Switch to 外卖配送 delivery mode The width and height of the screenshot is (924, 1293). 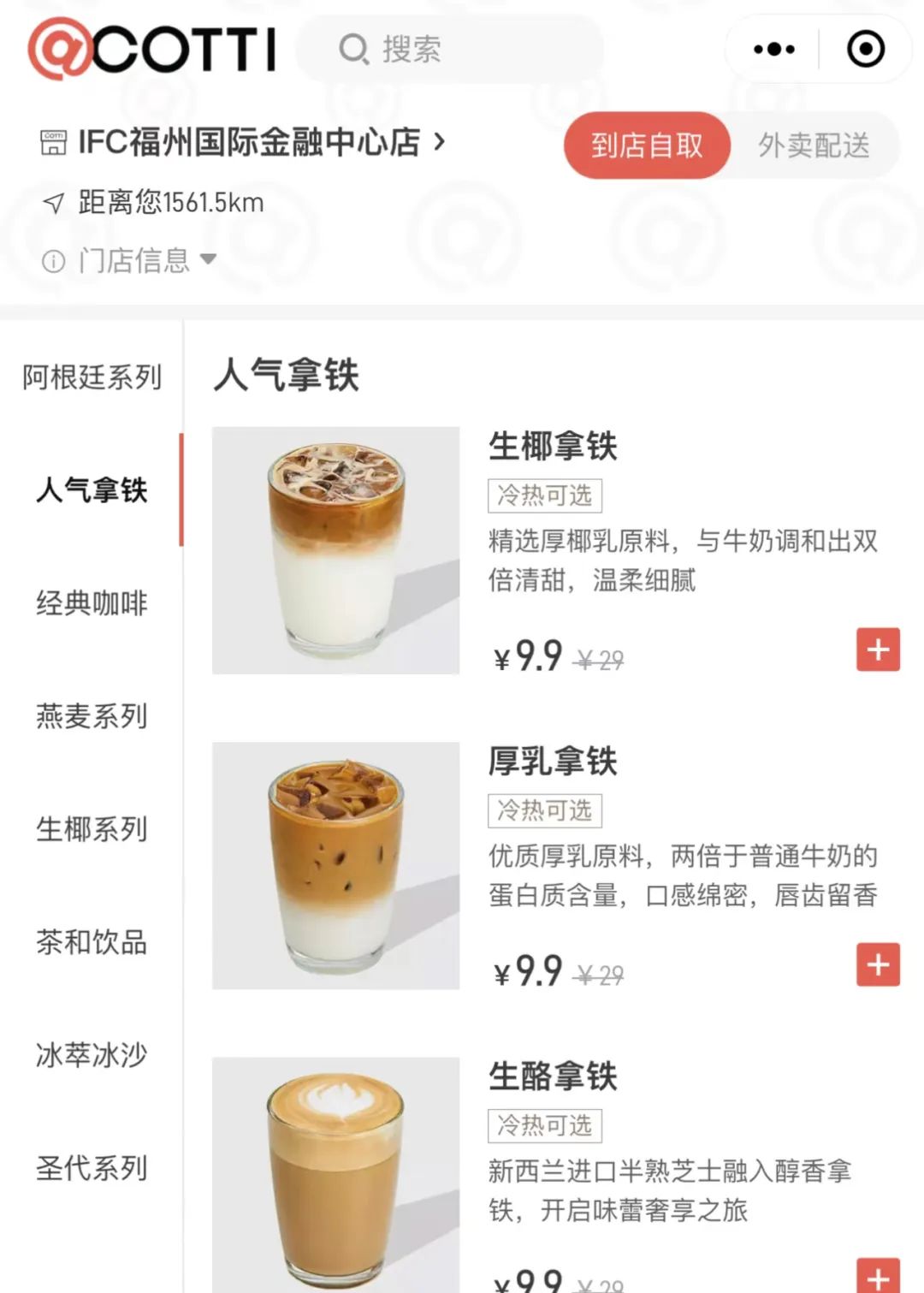pos(814,145)
